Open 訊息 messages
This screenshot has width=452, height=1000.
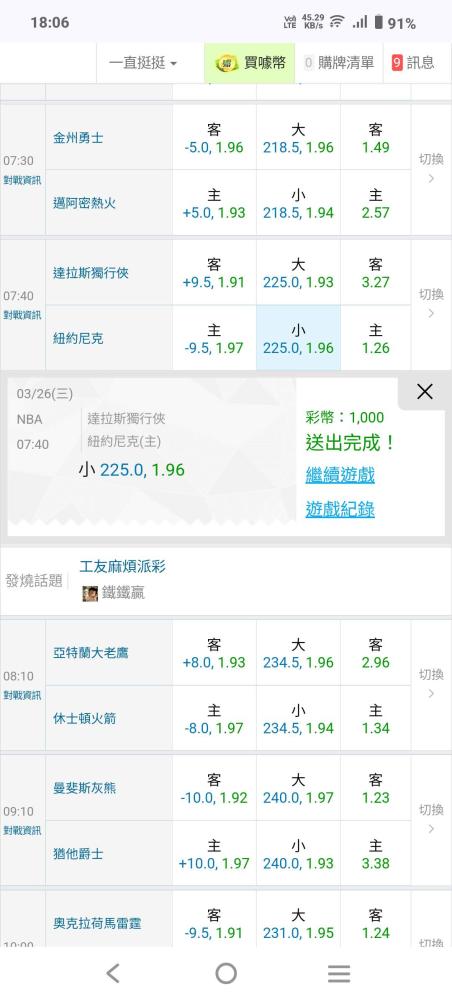pyautogui.click(x=413, y=62)
